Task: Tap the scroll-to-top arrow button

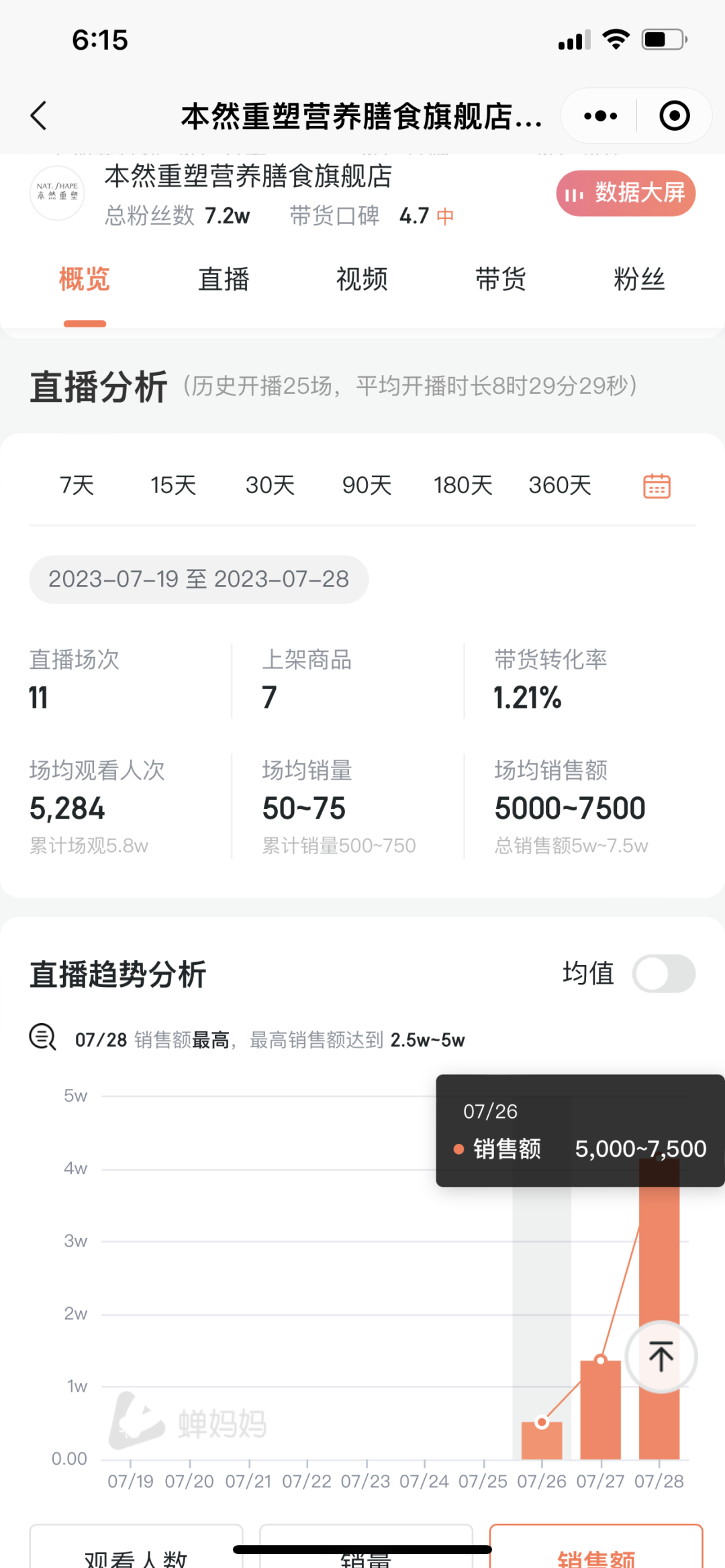Action: click(661, 1357)
